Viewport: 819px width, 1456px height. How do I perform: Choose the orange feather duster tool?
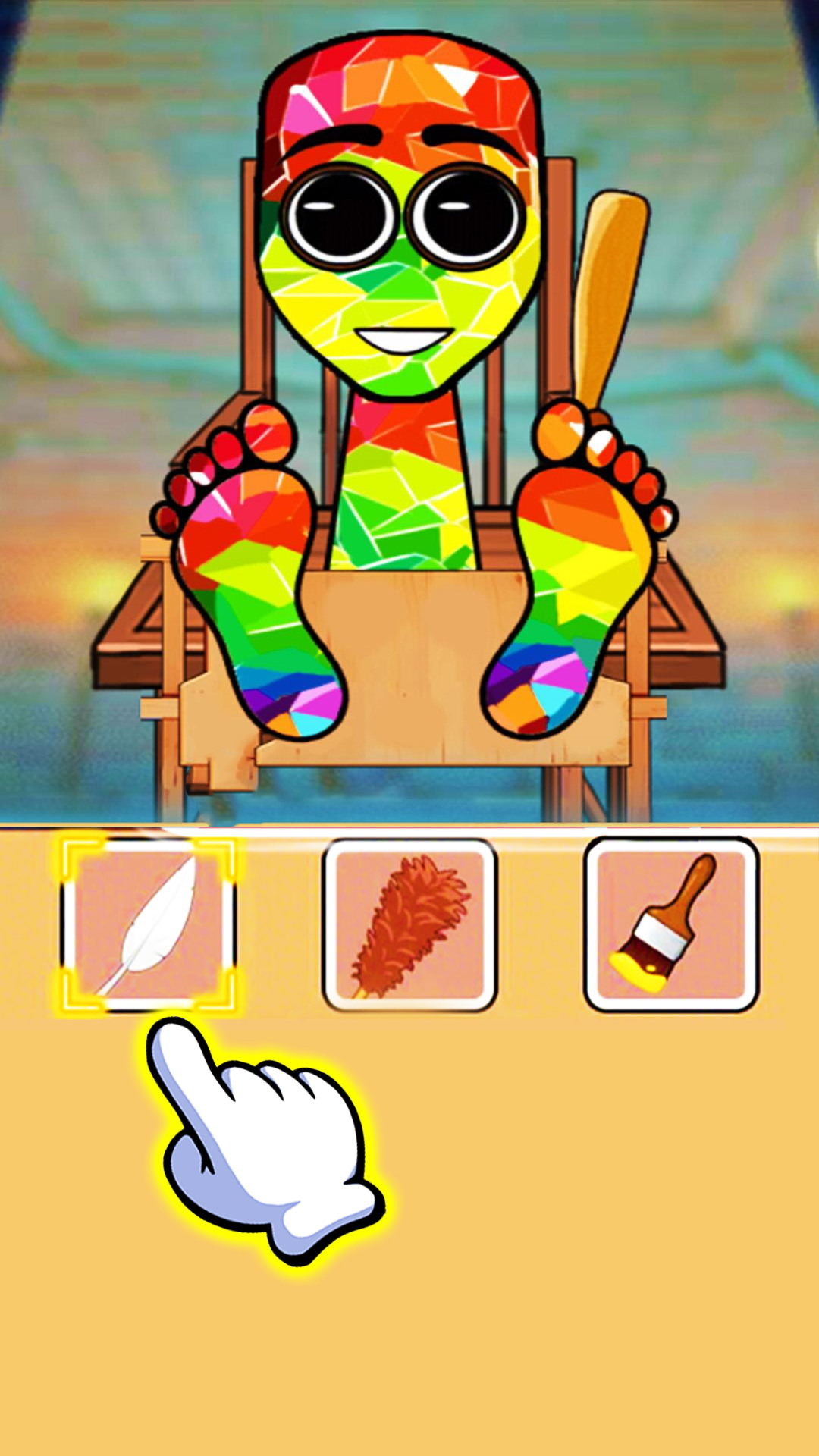click(409, 924)
